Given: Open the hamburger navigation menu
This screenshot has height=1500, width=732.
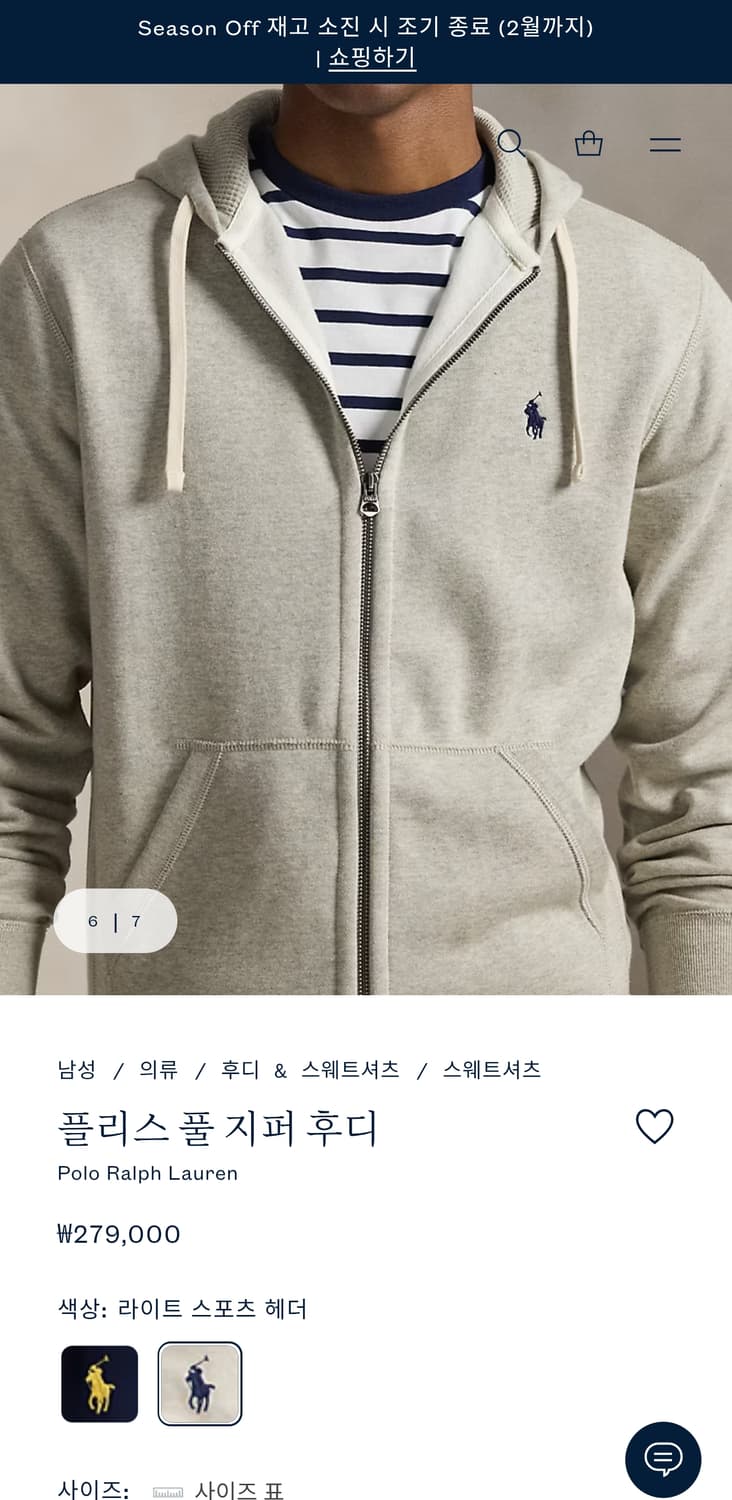Looking at the screenshot, I should [664, 144].
